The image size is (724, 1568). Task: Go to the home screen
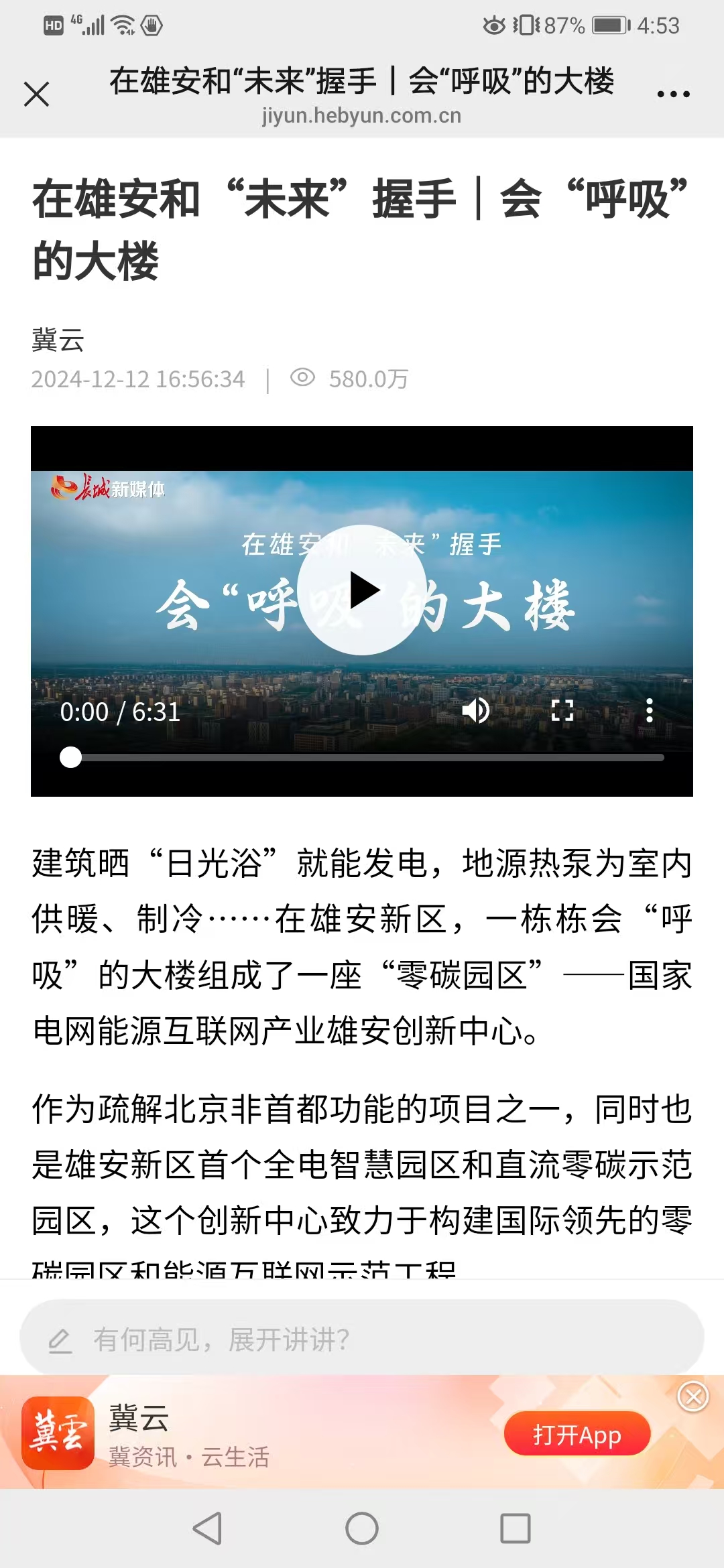click(362, 1528)
